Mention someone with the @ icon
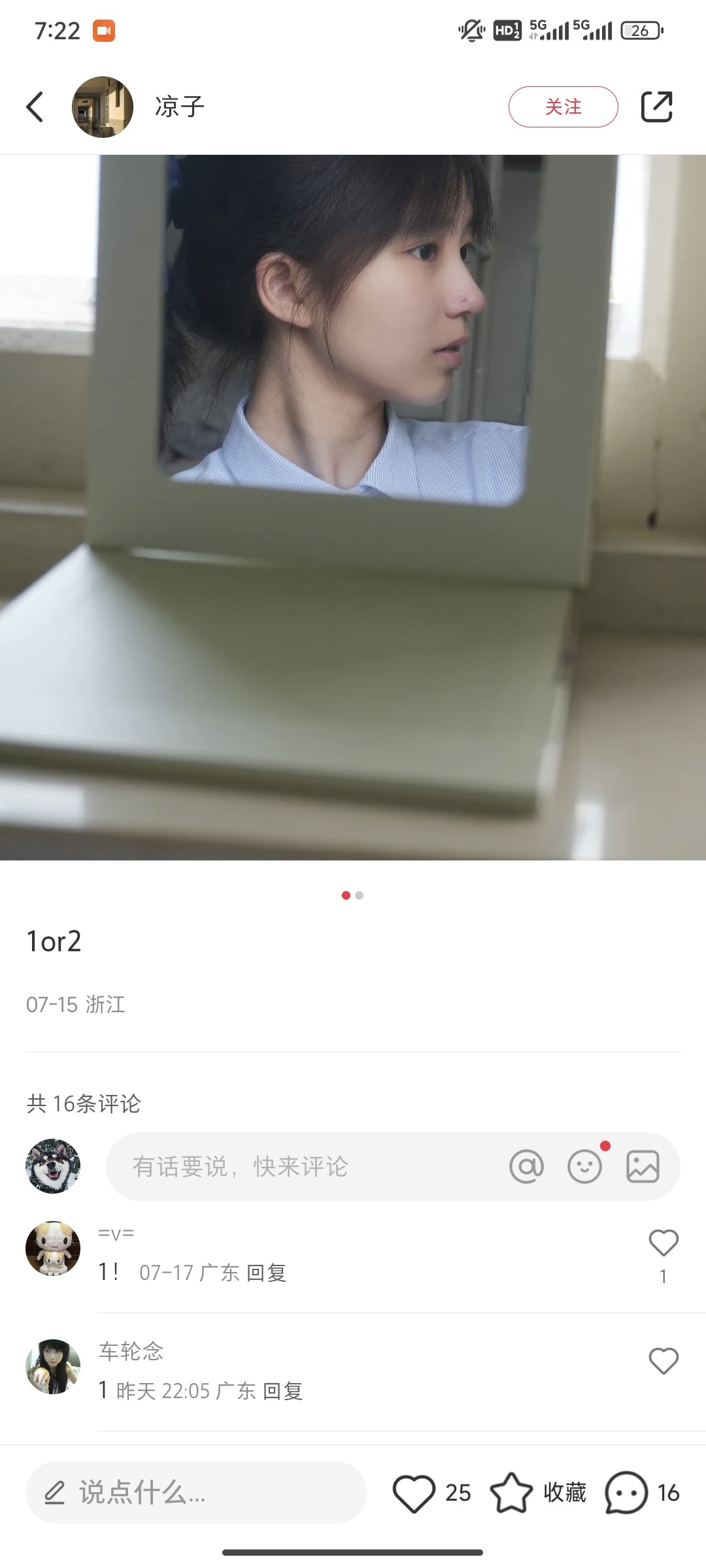 pyautogui.click(x=526, y=1166)
